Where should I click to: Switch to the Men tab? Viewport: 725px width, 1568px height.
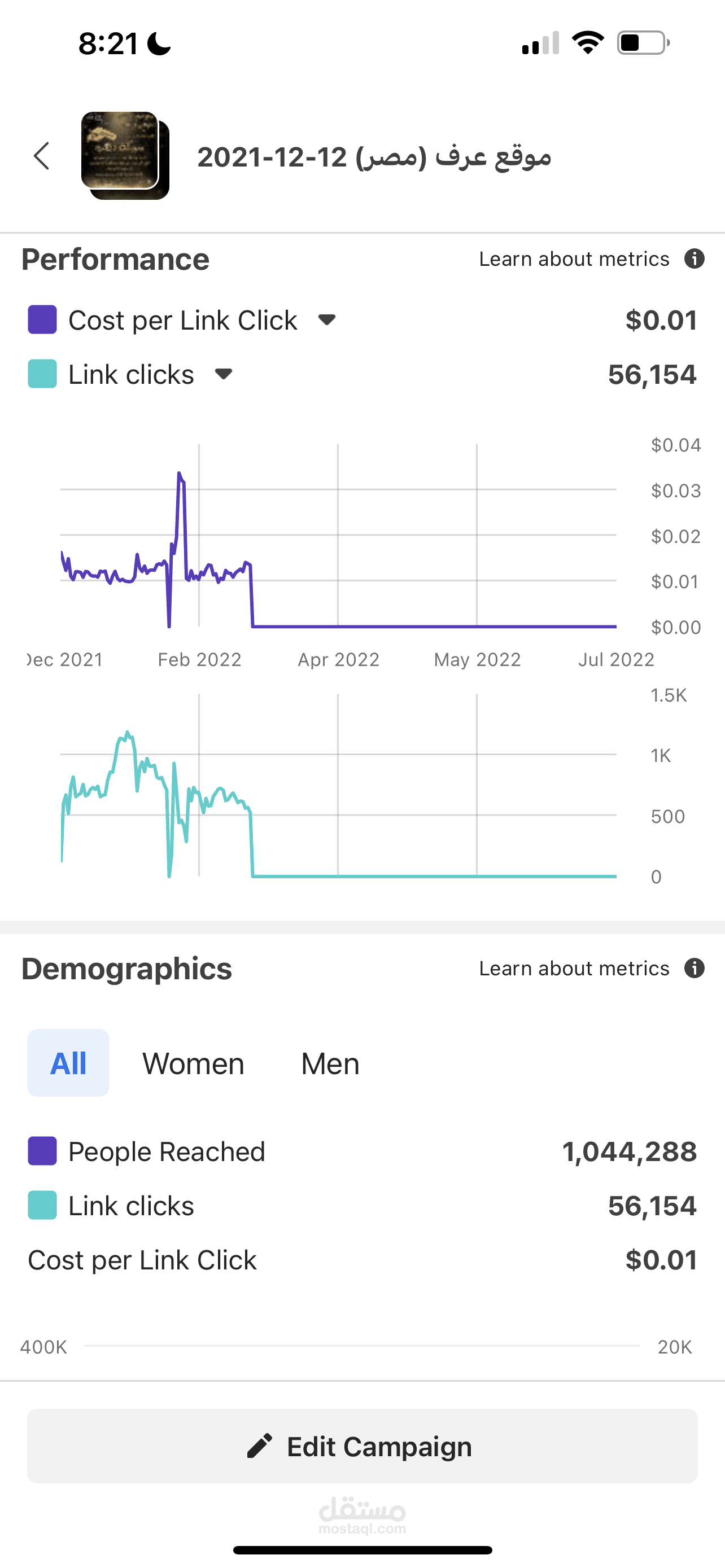coord(330,1063)
